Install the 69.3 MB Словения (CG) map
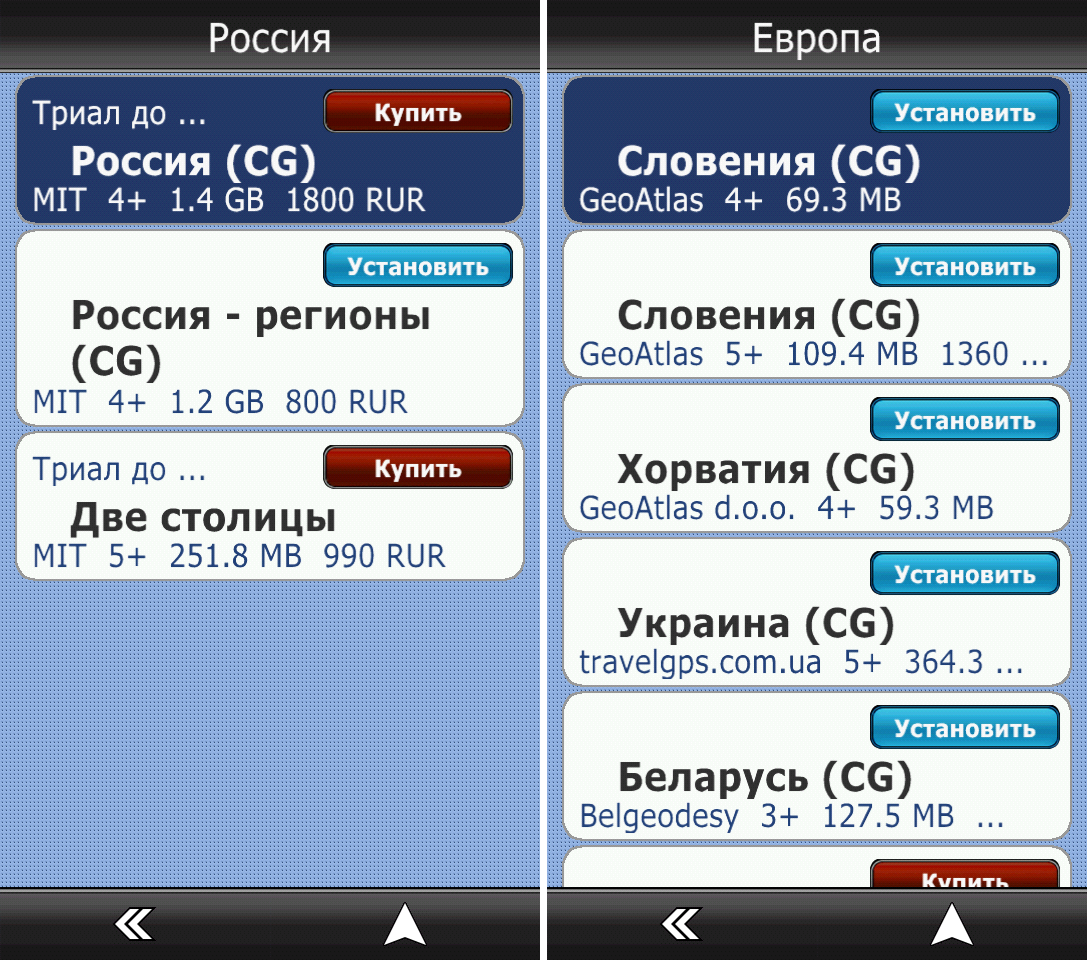 (964, 112)
